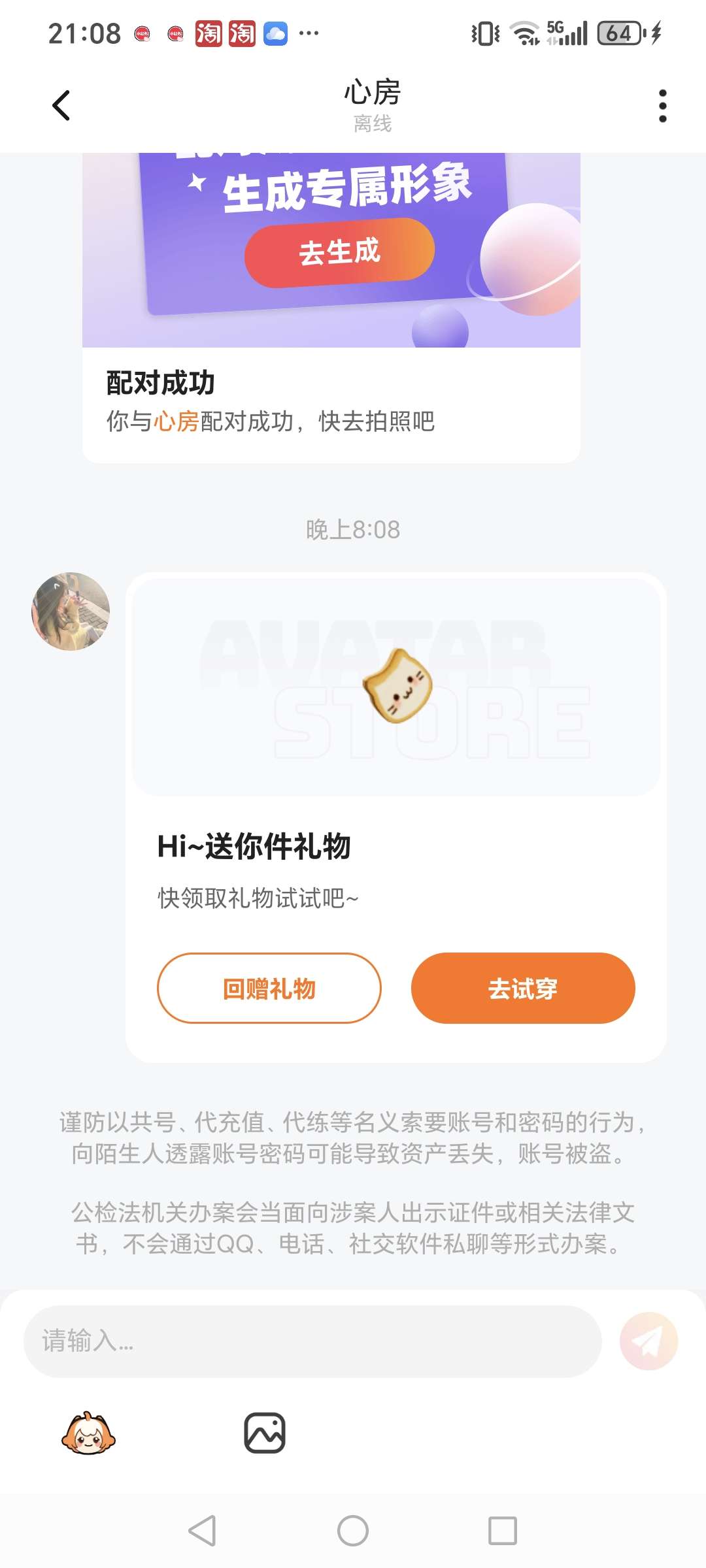Focus the 请输入 message field
This screenshot has width=706, height=1568.
click(x=312, y=1341)
